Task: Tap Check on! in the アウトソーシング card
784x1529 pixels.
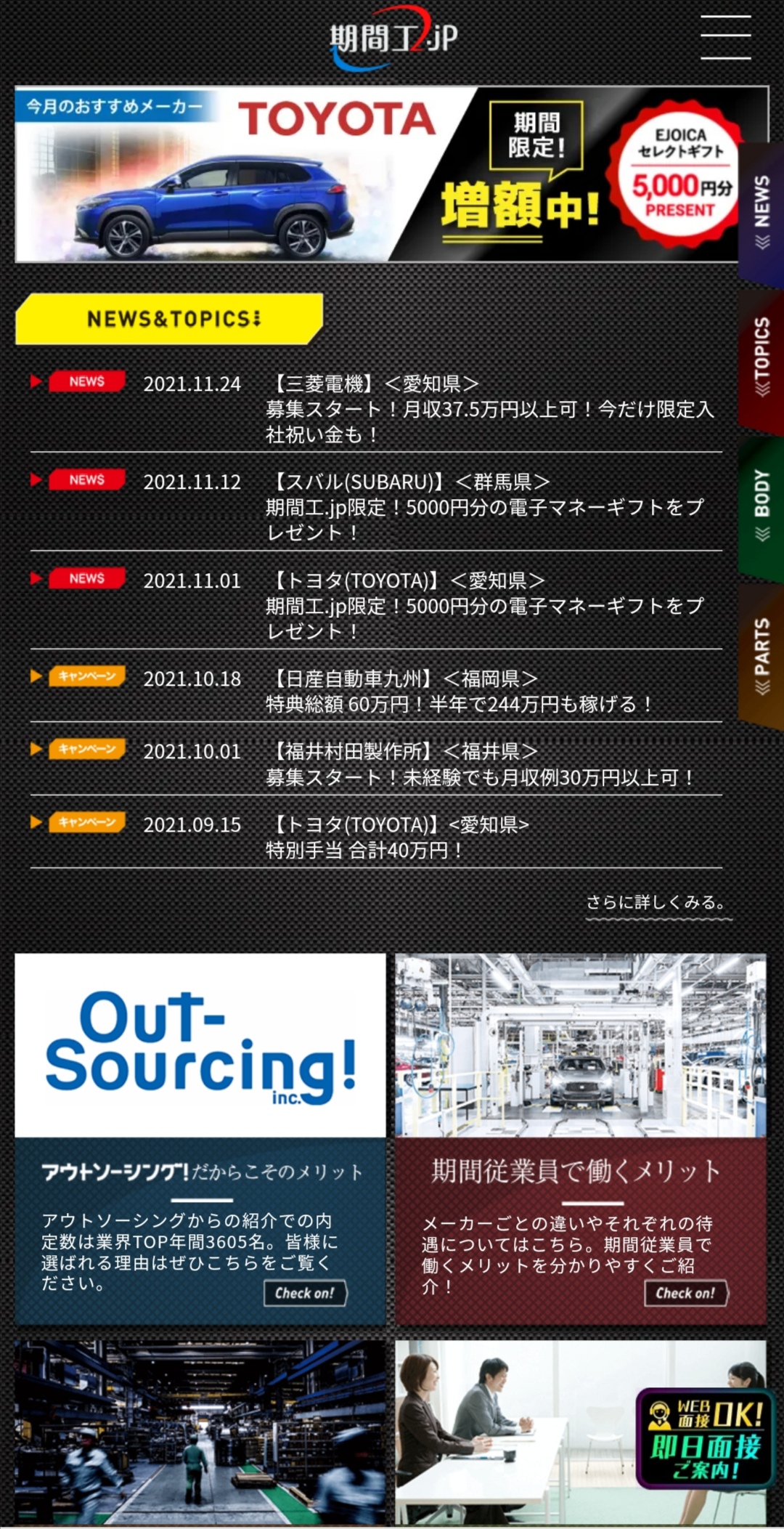Action: point(305,1293)
